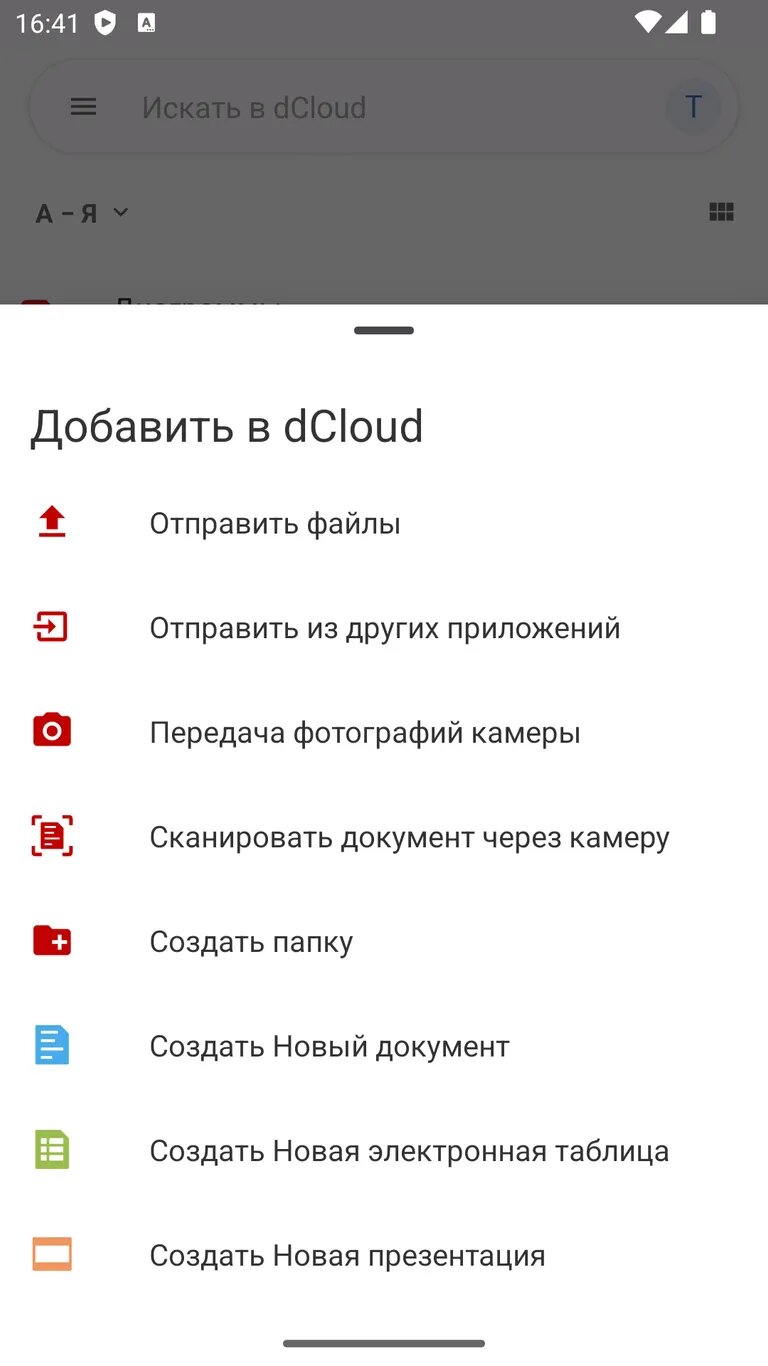Choose Отправить из других приложений
This screenshot has height=1366, width=768.
385,628
